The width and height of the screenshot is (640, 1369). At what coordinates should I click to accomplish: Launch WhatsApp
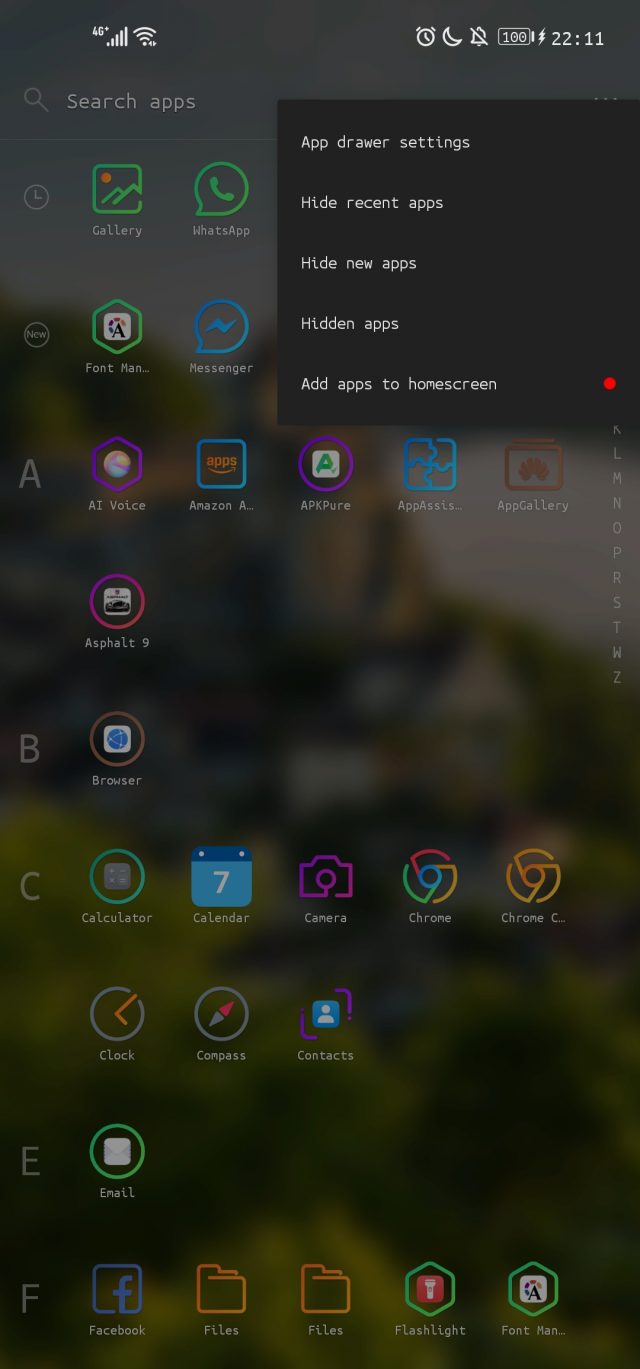coord(221,200)
